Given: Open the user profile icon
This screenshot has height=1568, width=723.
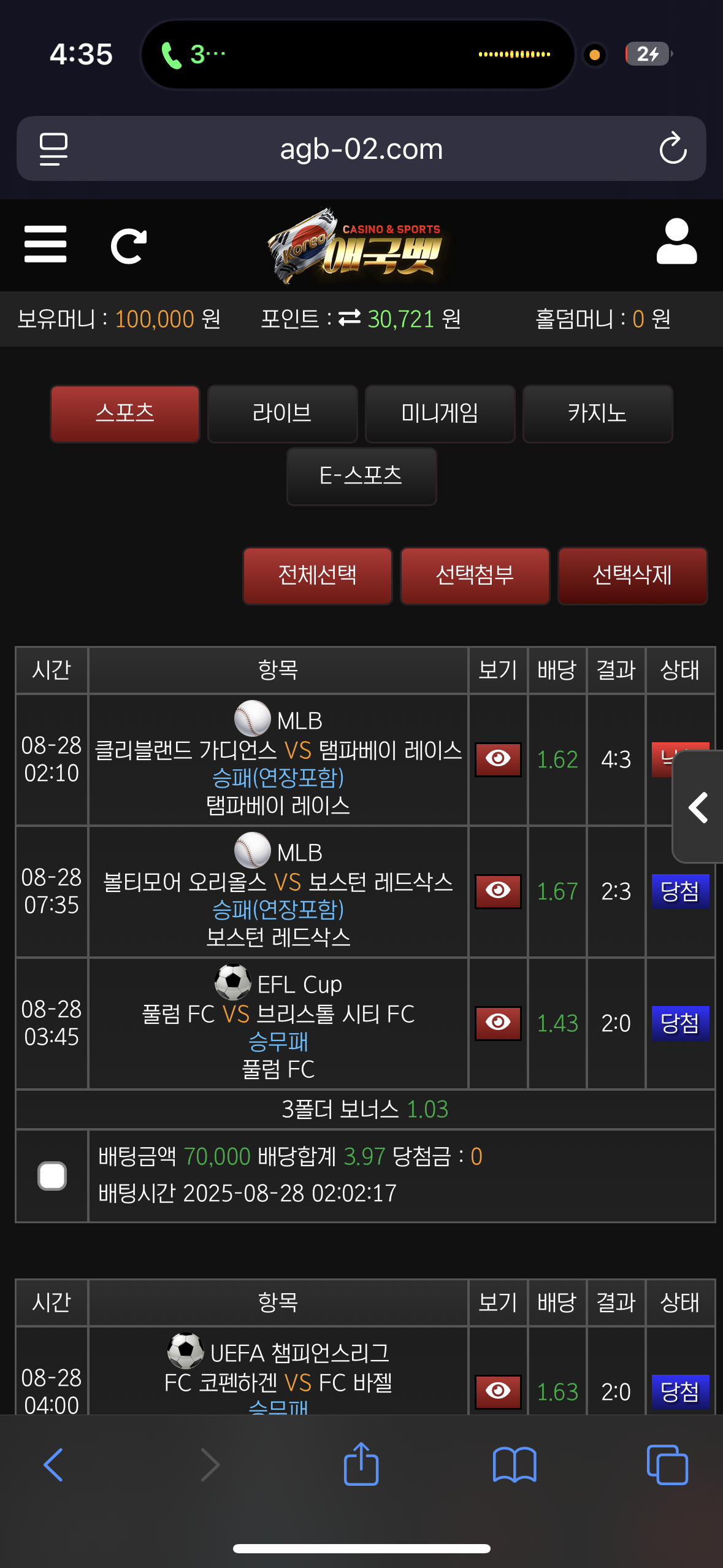Looking at the screenshot, I should click(x=676, y=242).
